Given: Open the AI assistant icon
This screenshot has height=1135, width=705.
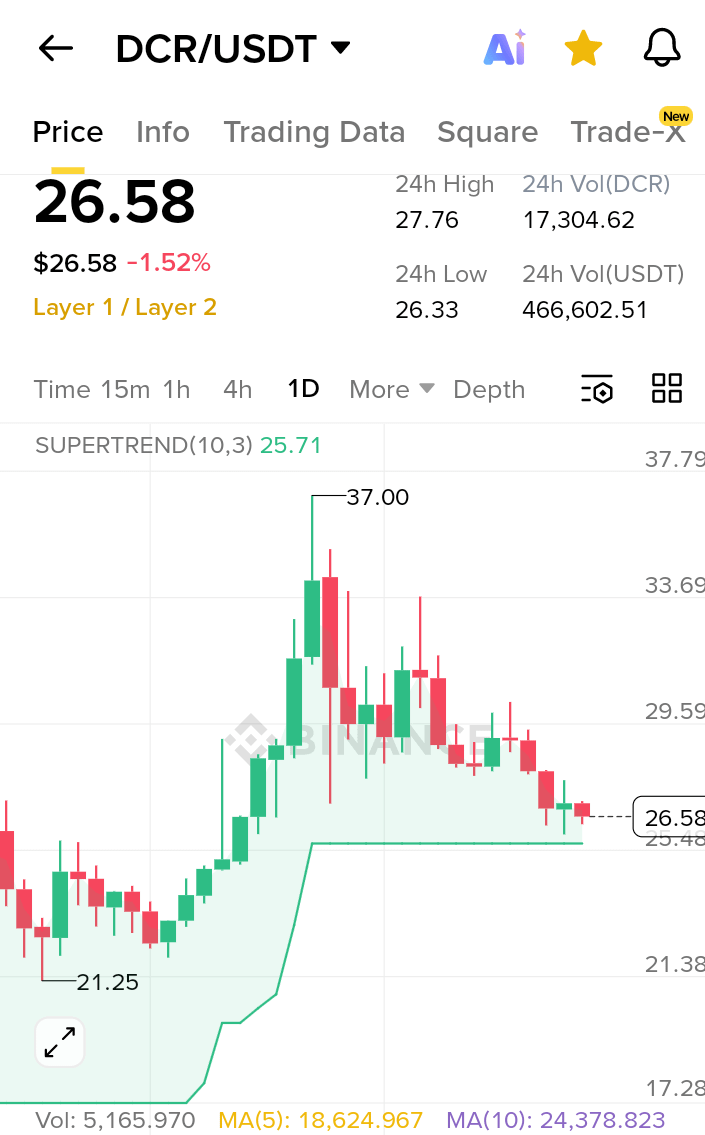Looking at the screenshot, I should [505, 48].
